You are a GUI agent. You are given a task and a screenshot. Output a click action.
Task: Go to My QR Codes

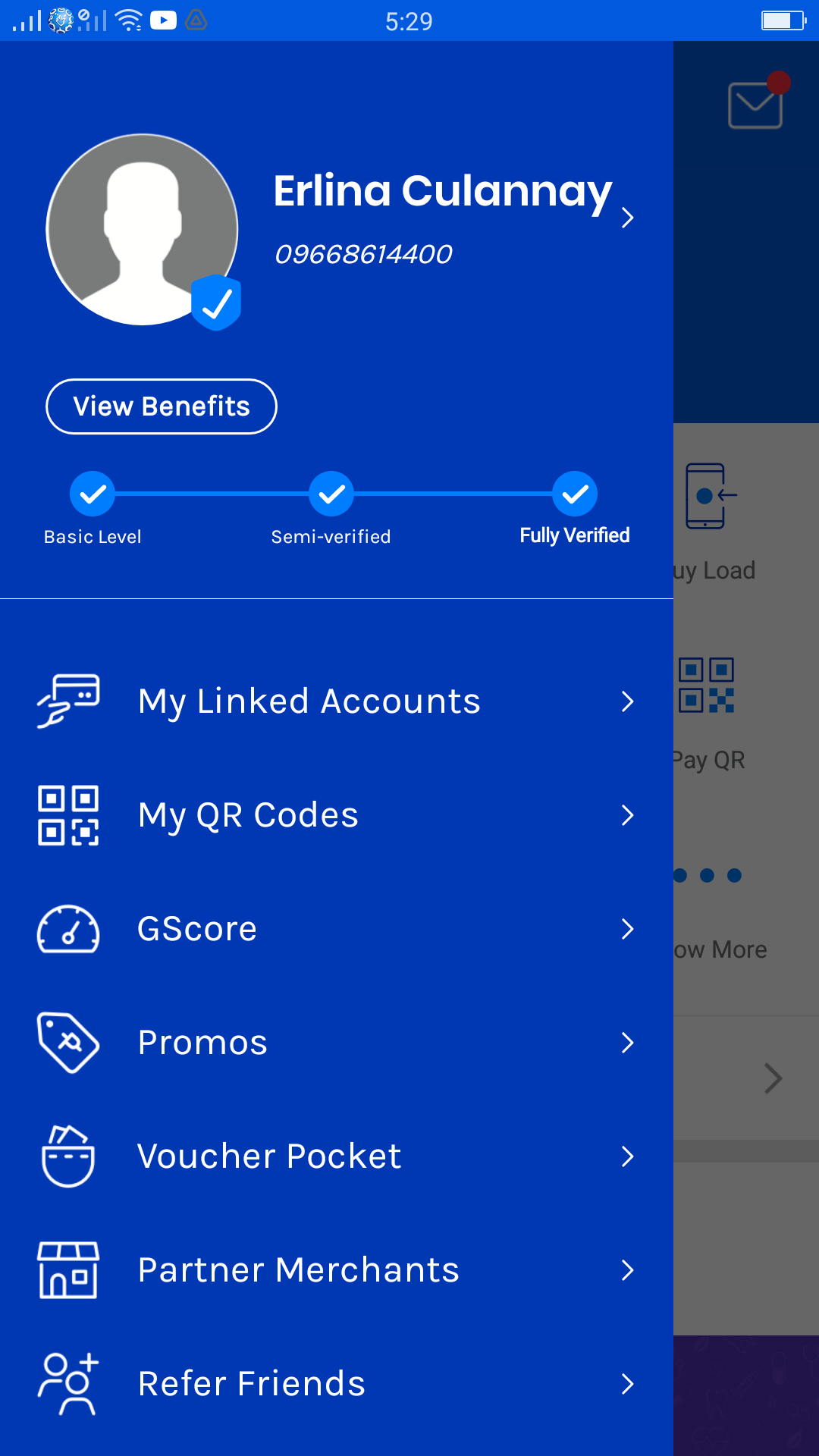335,815
